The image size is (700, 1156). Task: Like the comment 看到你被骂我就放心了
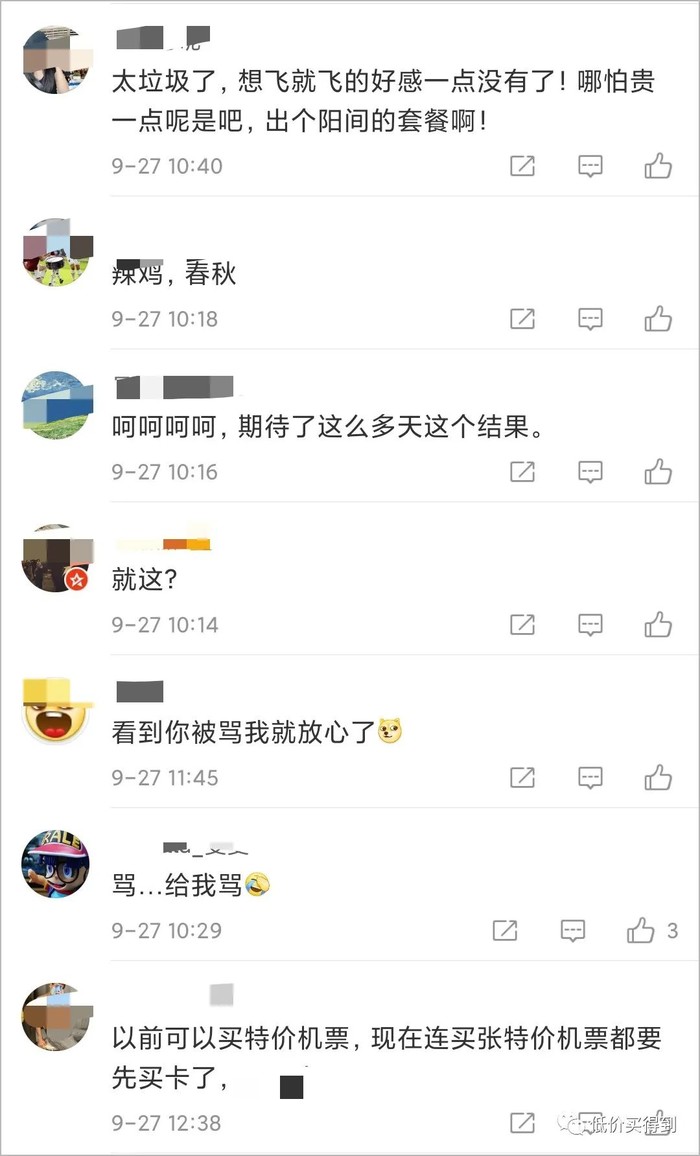click(x=658, y=777)
